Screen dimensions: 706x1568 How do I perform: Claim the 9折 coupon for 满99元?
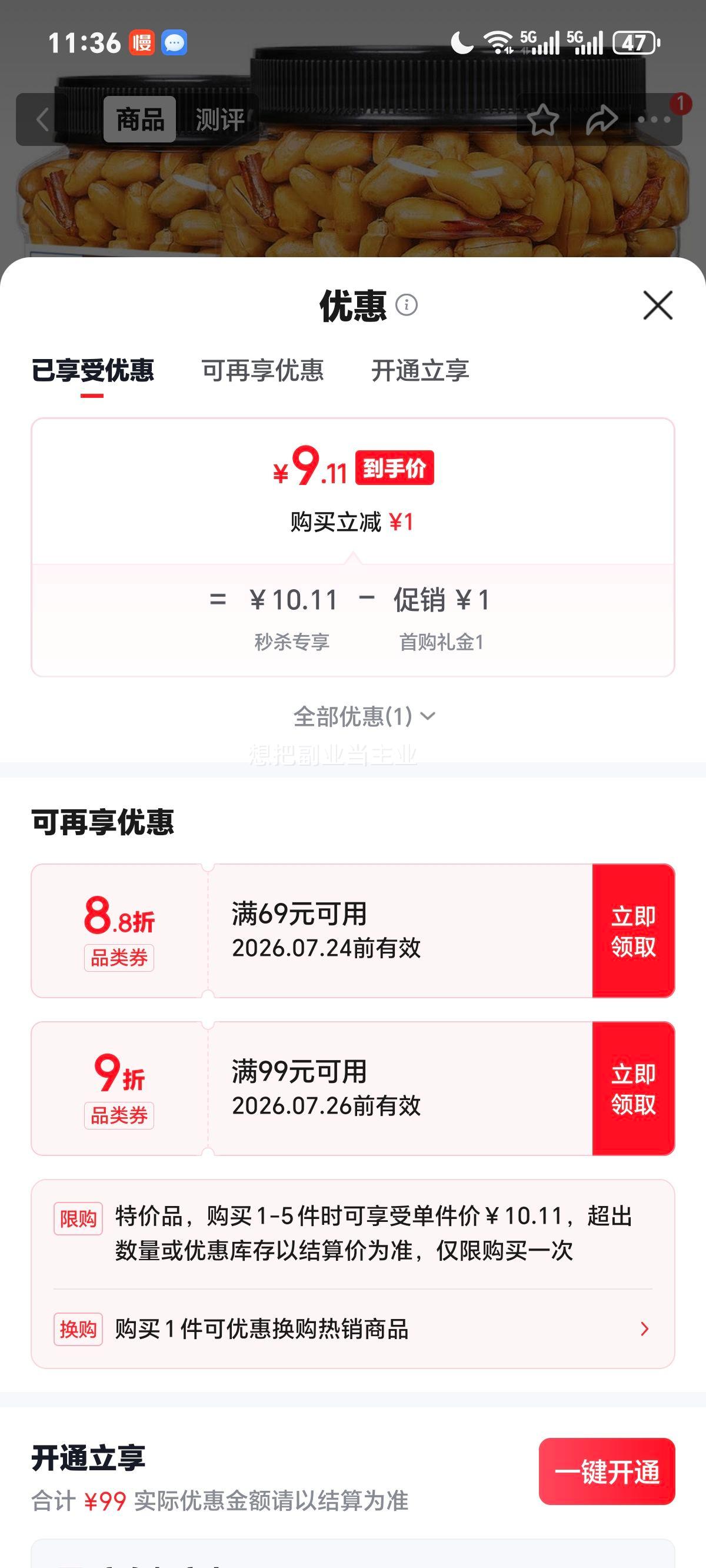(x=633, y=1088)
